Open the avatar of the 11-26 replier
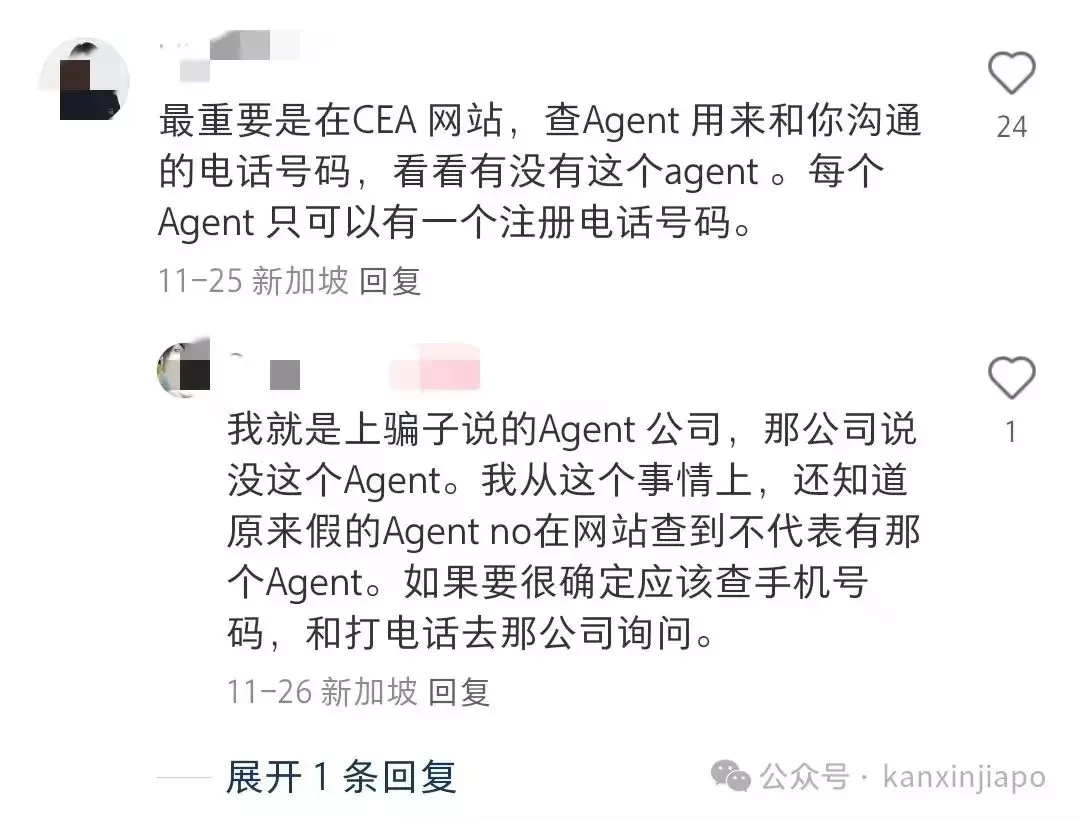1080x819 pixels. [x=184, y=370]
